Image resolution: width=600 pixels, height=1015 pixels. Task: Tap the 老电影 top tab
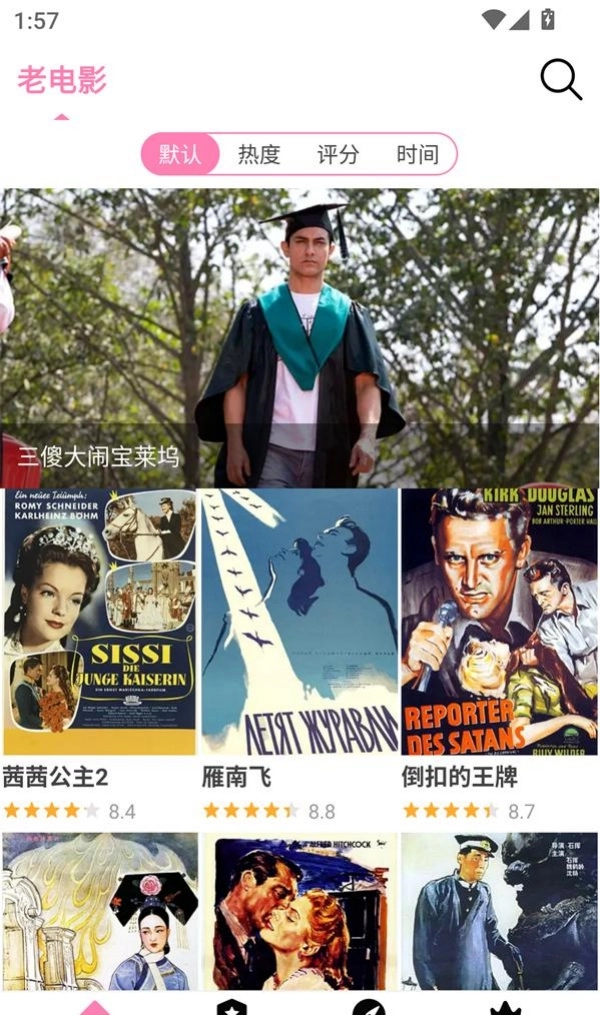tap(62, 80)
